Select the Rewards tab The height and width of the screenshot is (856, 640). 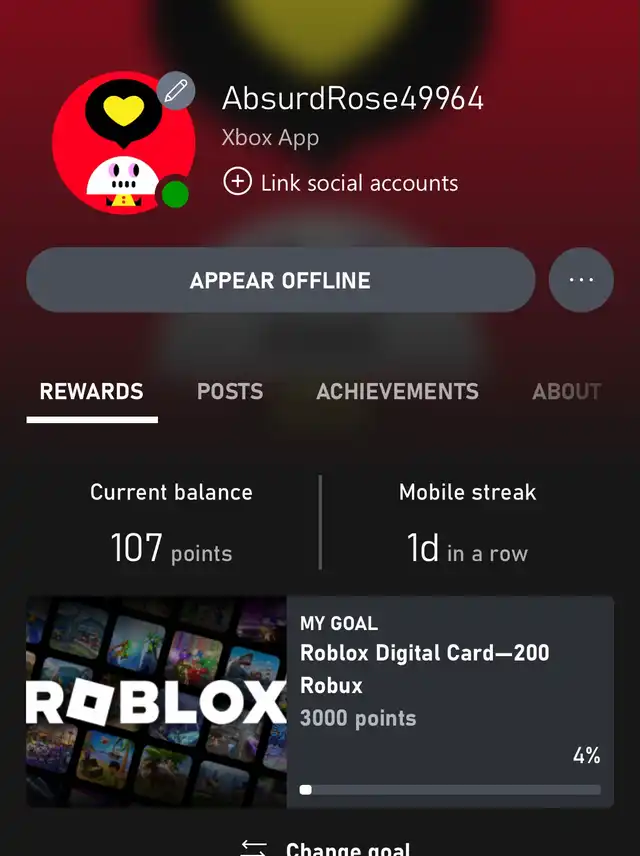[91, 392]
